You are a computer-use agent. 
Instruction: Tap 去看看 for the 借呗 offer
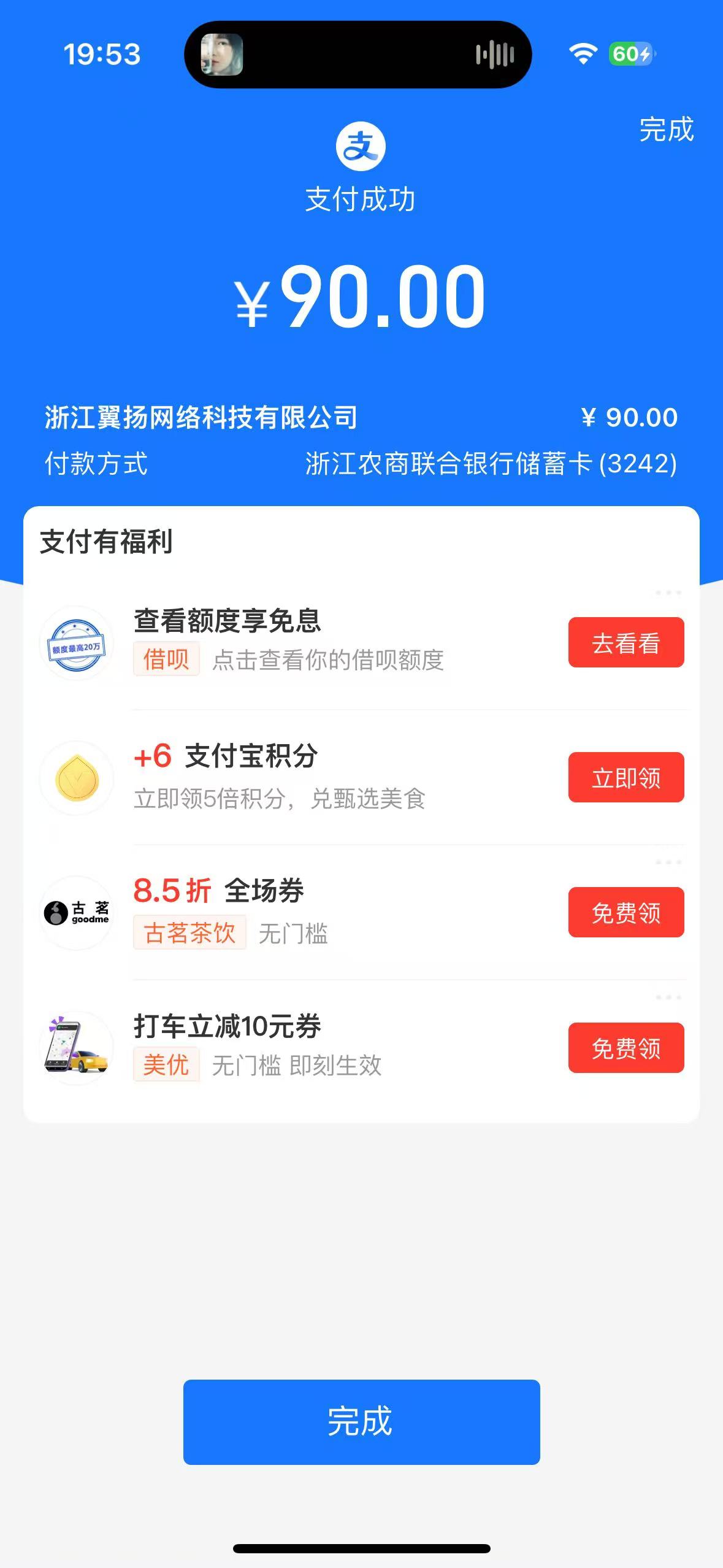tap(625, 642)
